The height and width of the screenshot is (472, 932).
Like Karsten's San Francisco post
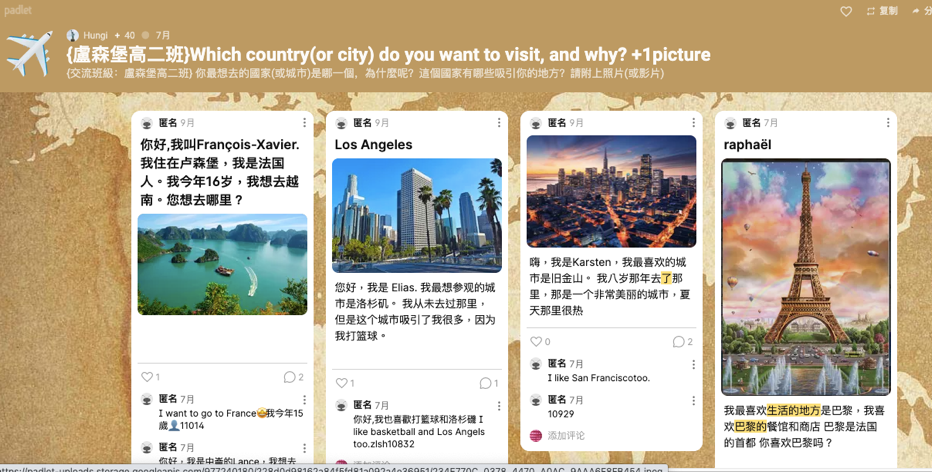(x=536, y=342)
